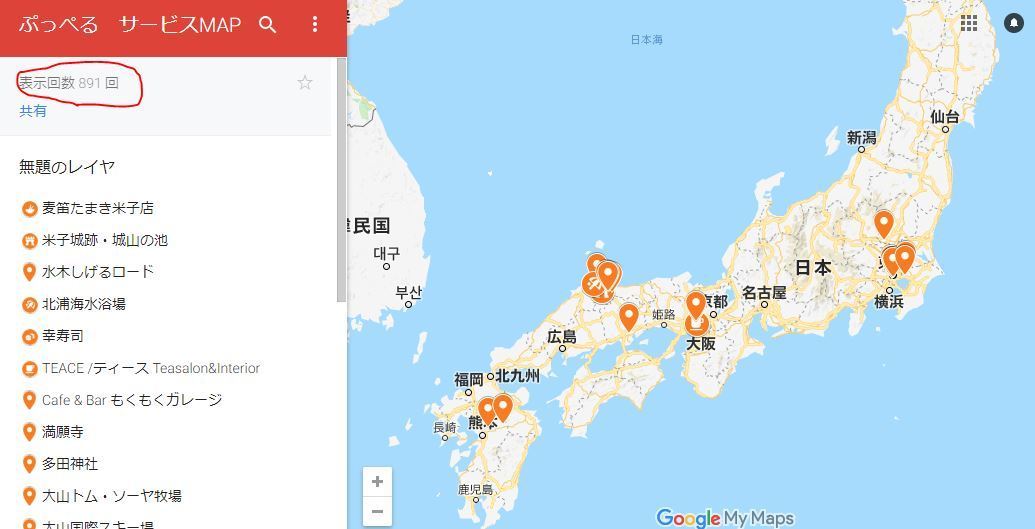Select TEACE /ティース Teasalon&Interior
Viewport: 1035px width, 529px height.
[150, 368]
